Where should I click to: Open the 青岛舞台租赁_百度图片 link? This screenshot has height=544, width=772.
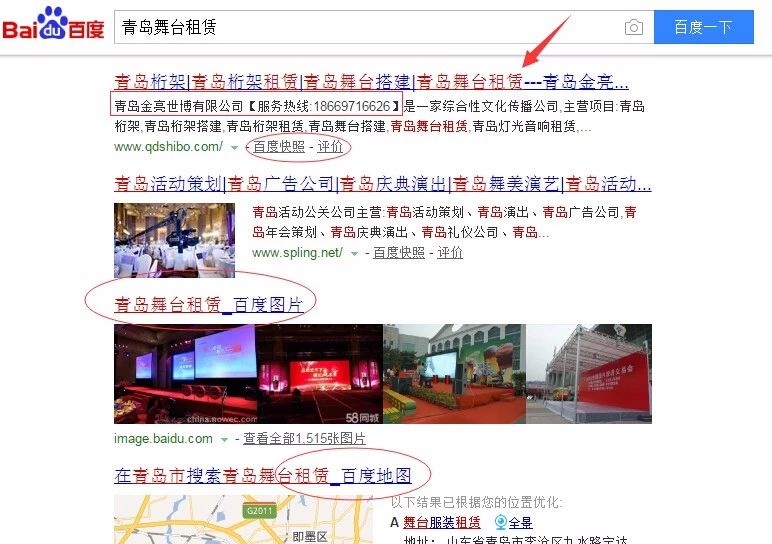point(208,304)
